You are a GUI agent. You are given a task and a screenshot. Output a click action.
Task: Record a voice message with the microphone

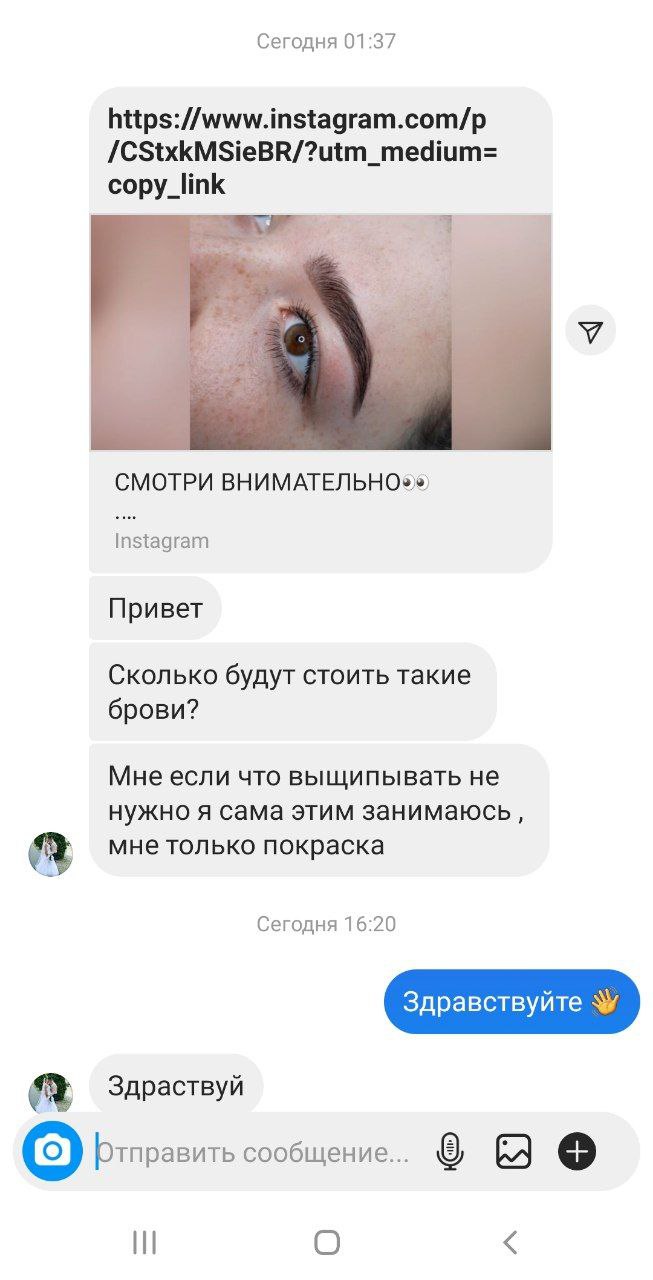point(450,1152)
